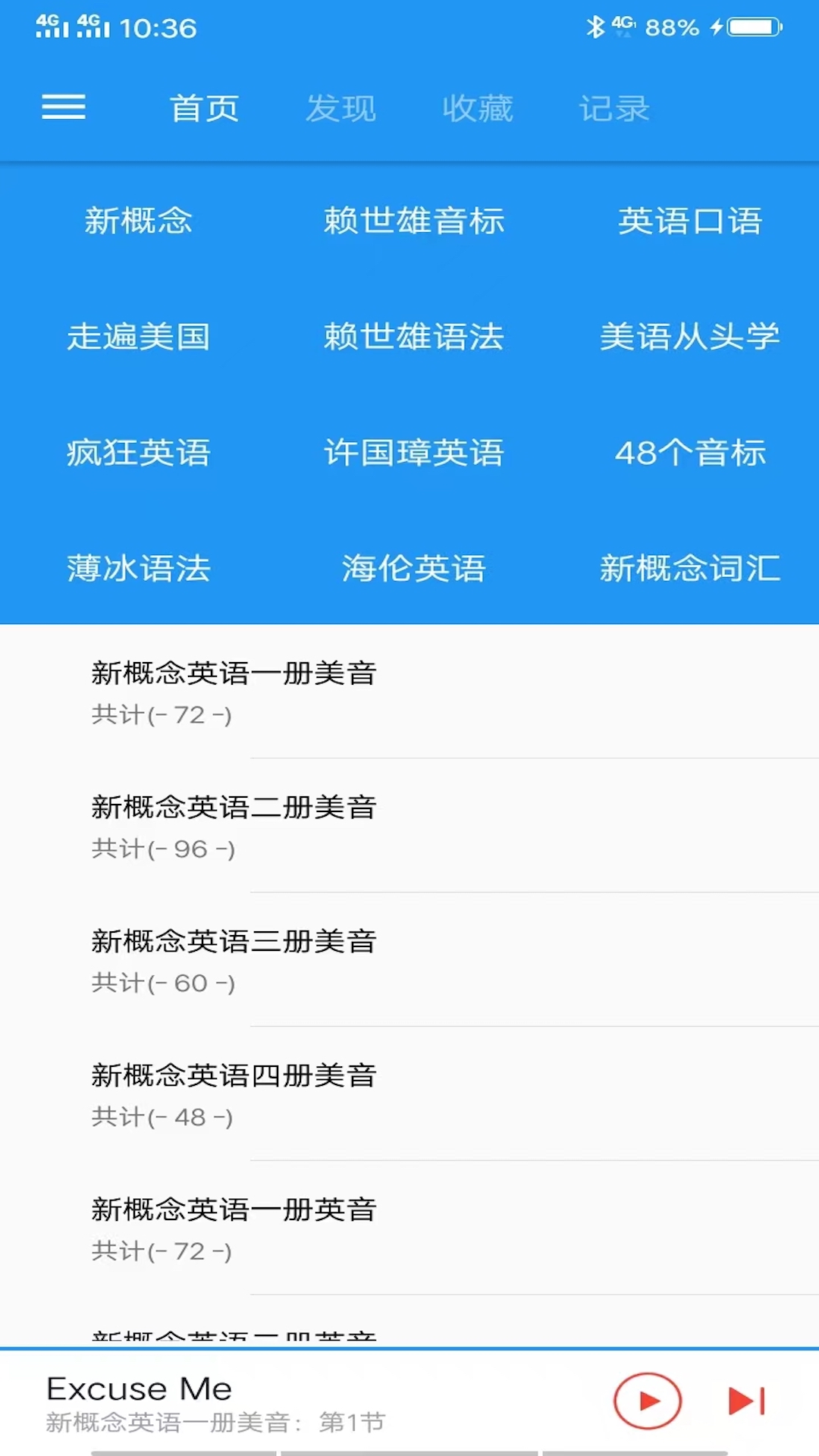Image resolution: width=819 pixels, height=1456 pixels.
Task: Play the Excuse Me lesson
Action: [x=648, y=1401]
